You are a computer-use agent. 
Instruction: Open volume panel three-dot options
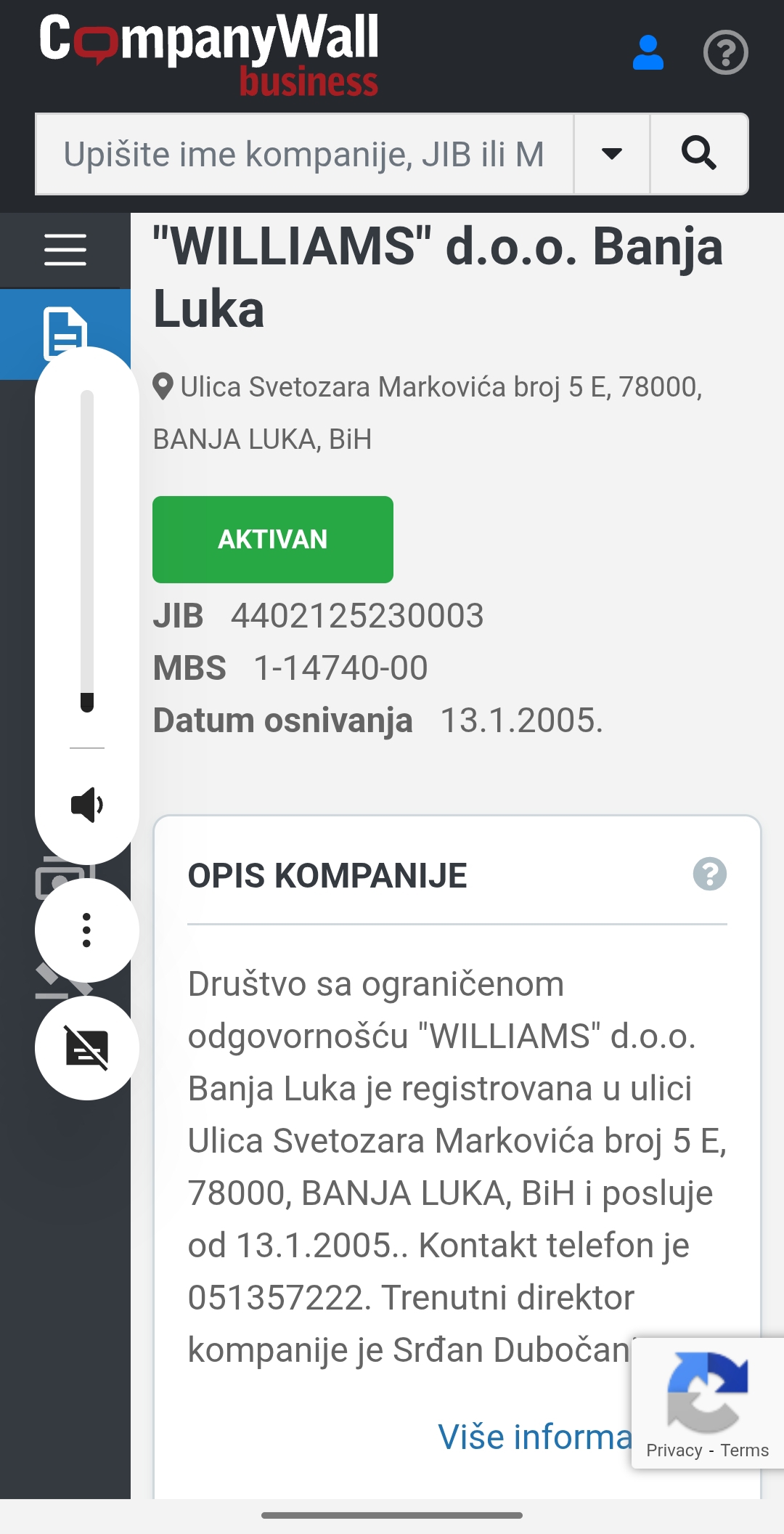point(87,930)
